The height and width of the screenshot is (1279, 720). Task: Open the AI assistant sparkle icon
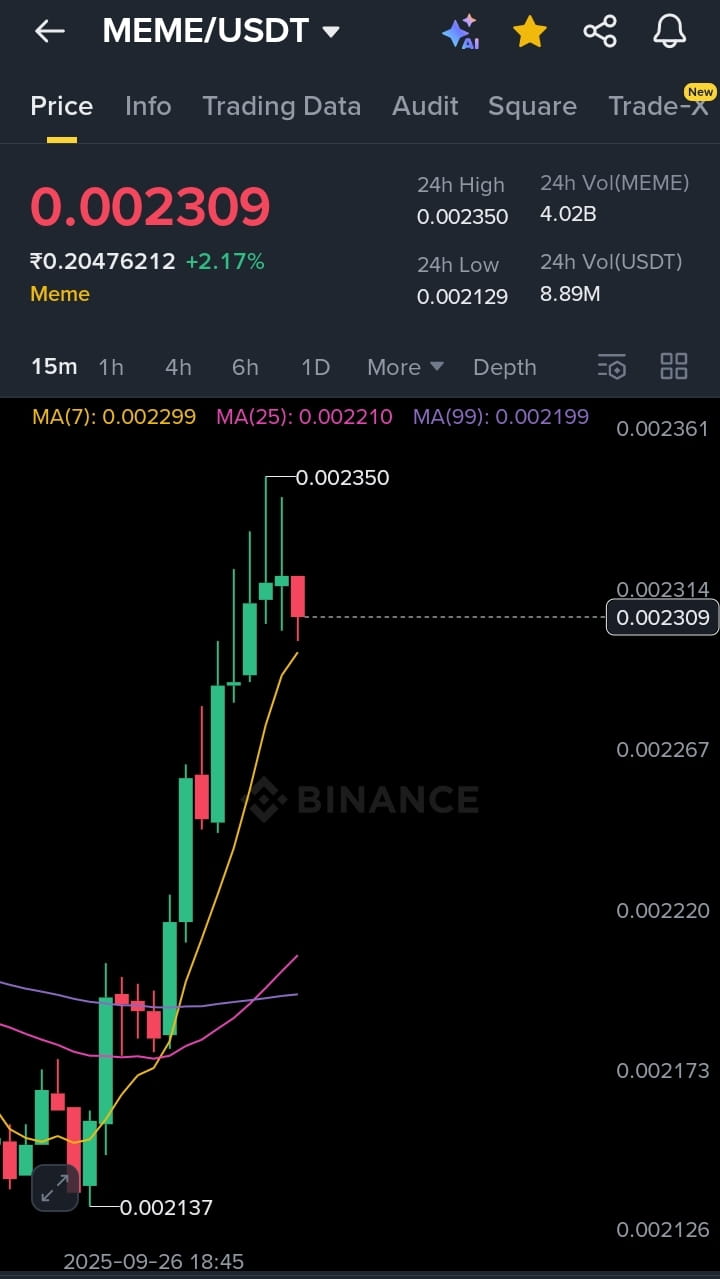click(x=460, y=32)
